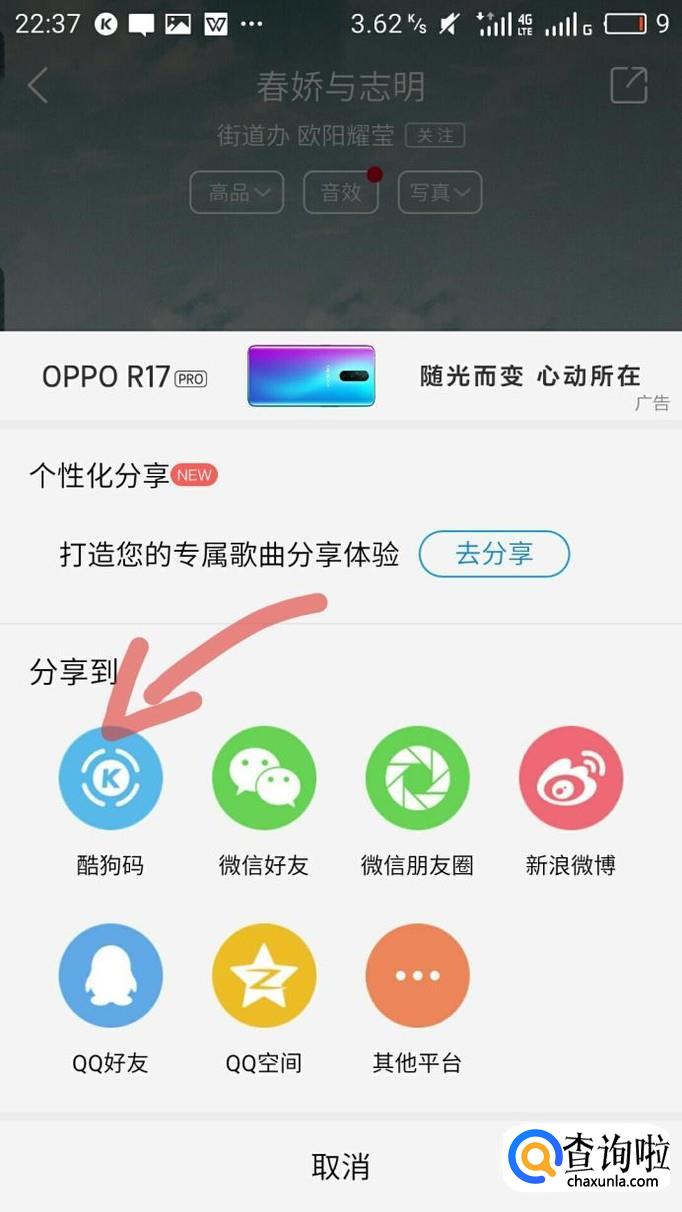
Task: Open 其他平台 sharing options
Action: pyautogui.click(x=417, y=976)
